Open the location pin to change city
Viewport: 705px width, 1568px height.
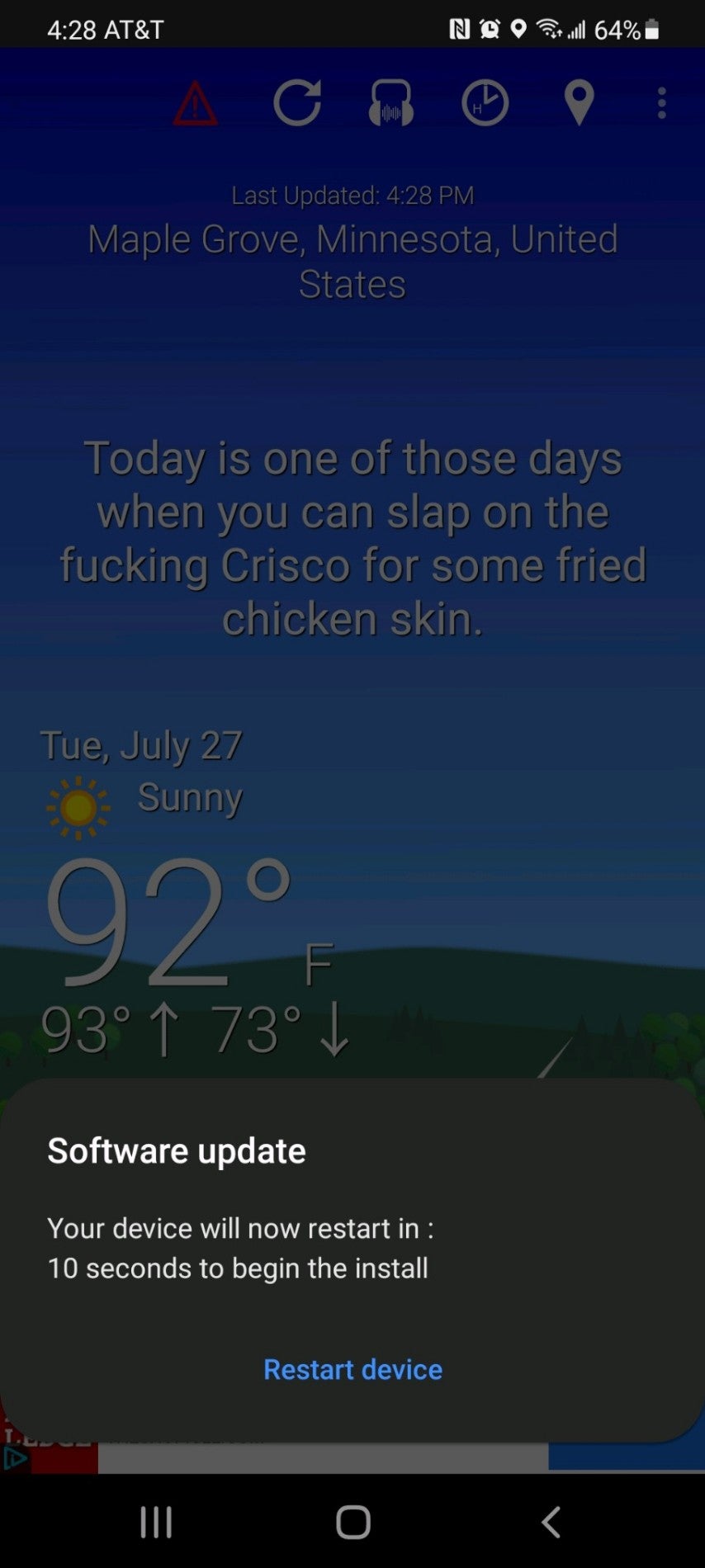pyautogui.click(x=579, y=103)
